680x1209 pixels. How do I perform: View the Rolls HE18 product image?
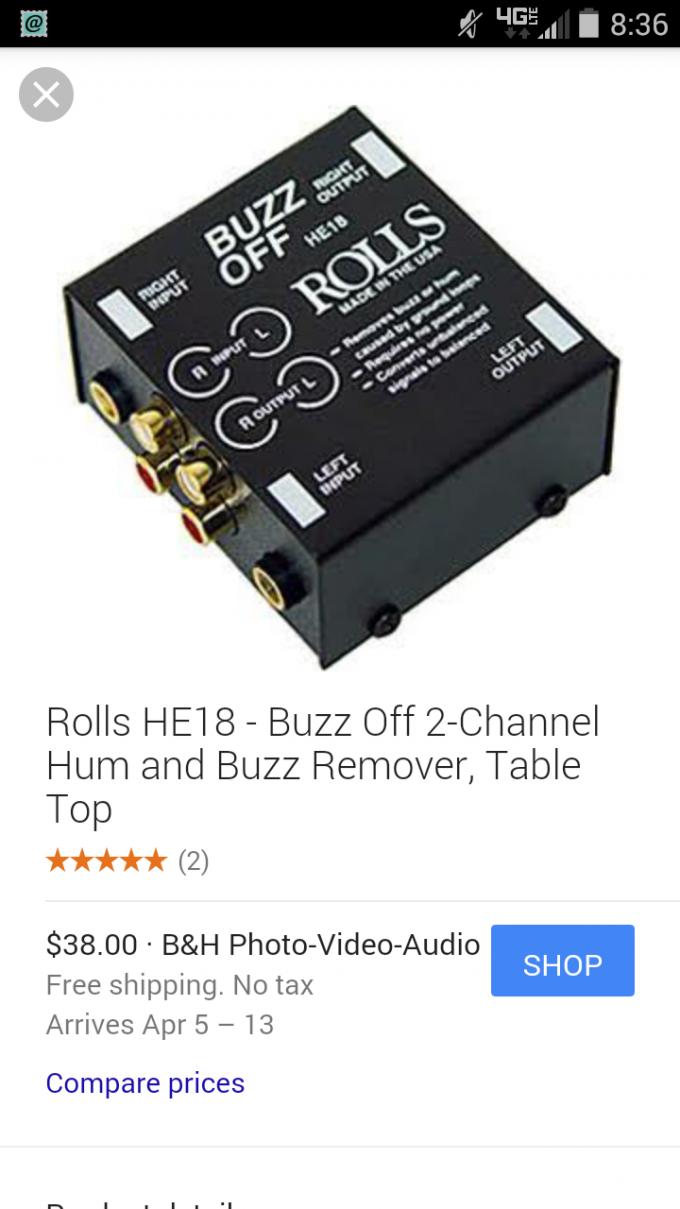tap(340, 385)
